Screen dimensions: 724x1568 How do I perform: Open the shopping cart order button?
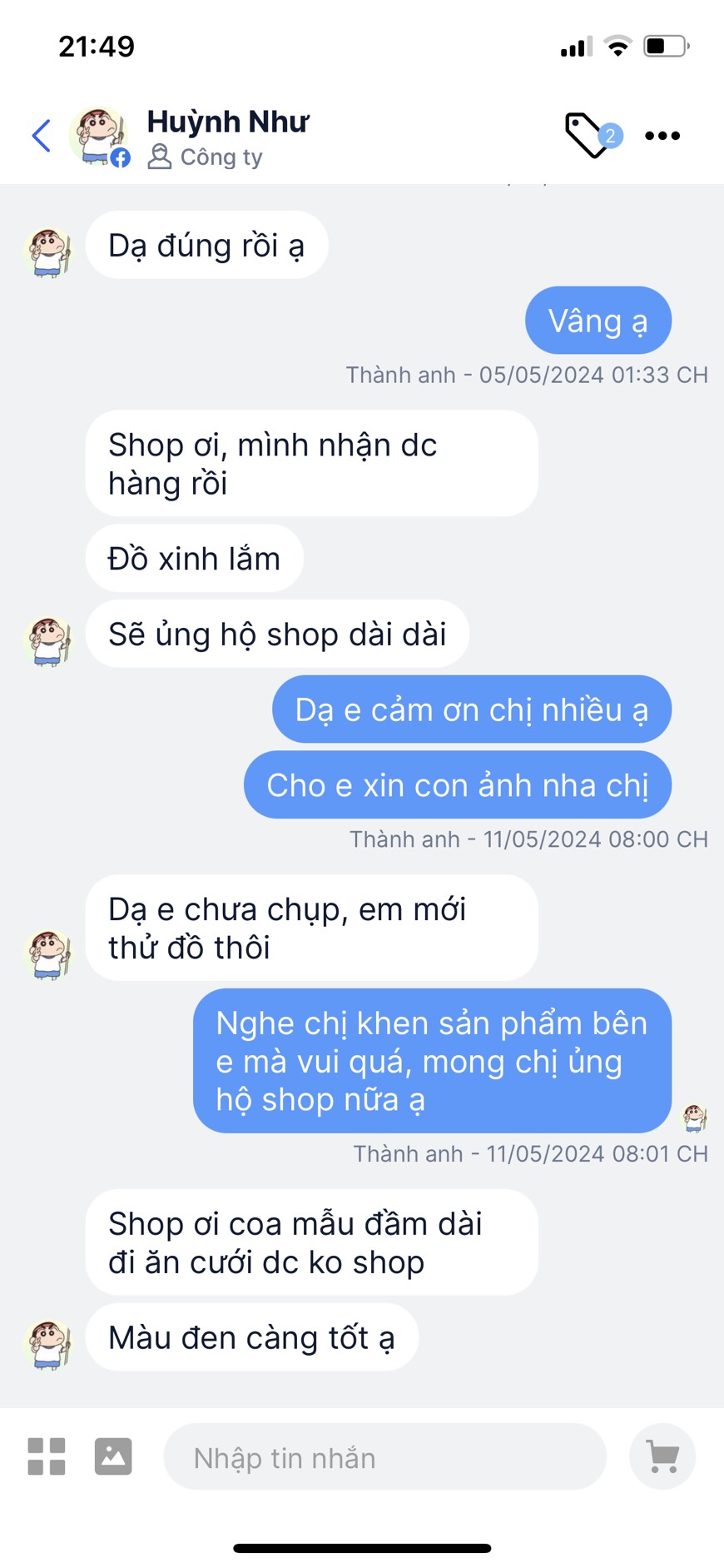pyautogui.click(x=662, y=1456)
